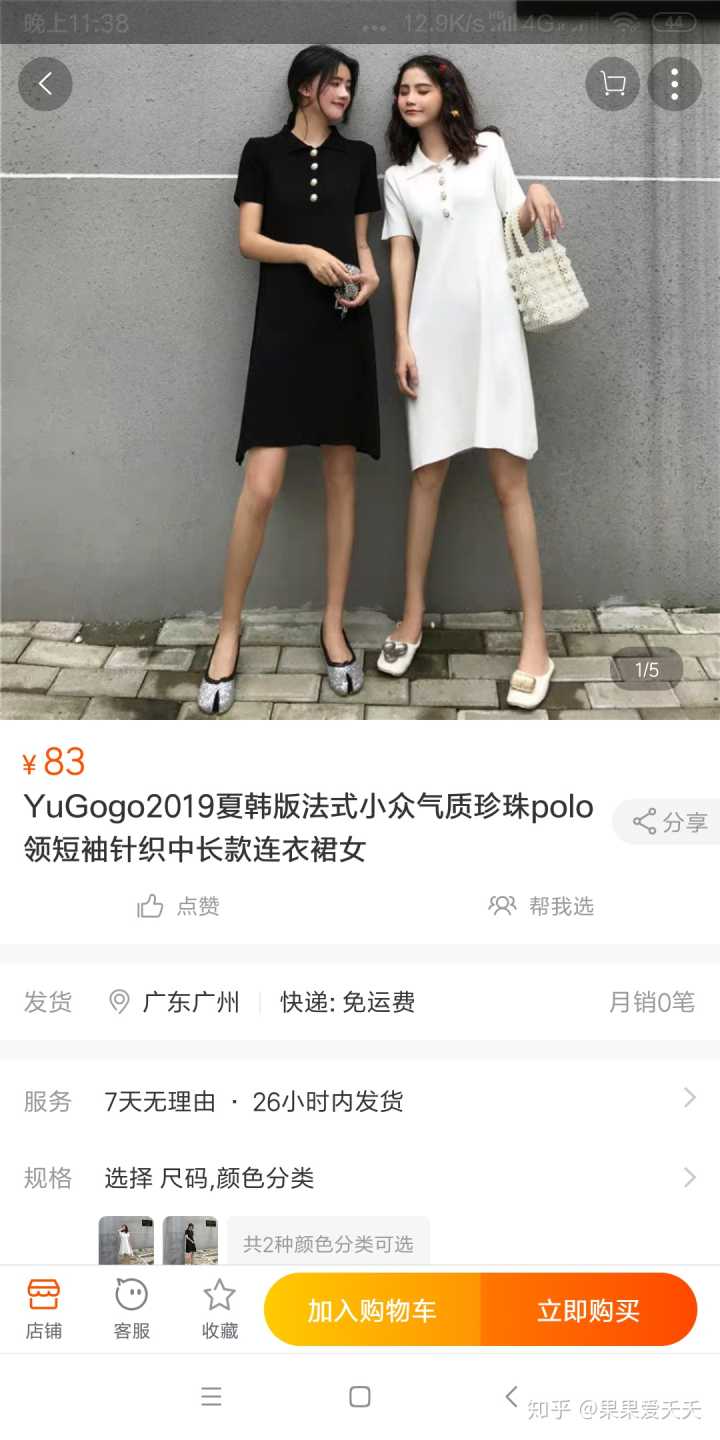Select the white dress color thumbnail
This screenshot has width=720, height=1440.
[126, 1241]
